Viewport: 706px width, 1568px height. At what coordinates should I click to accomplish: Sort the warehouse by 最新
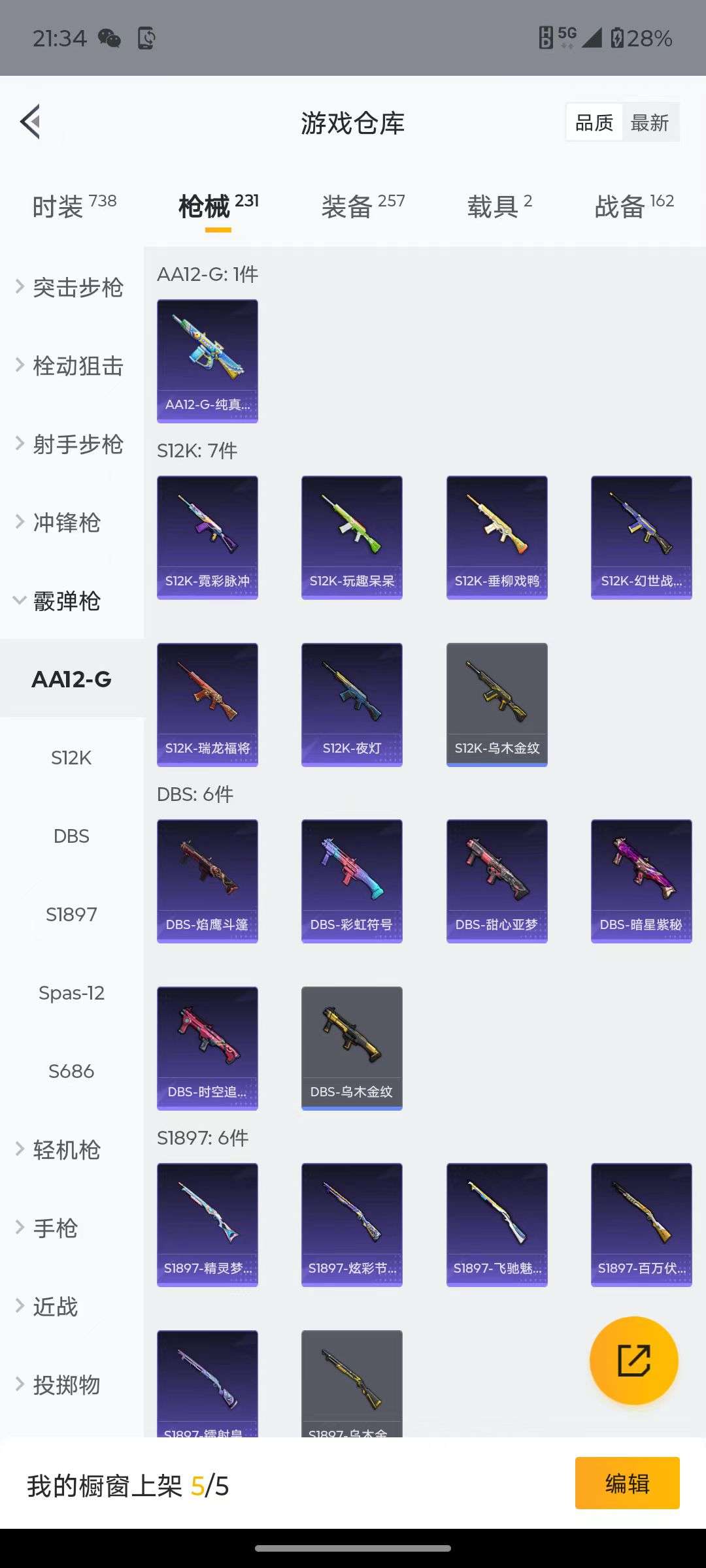coord(649,123)
